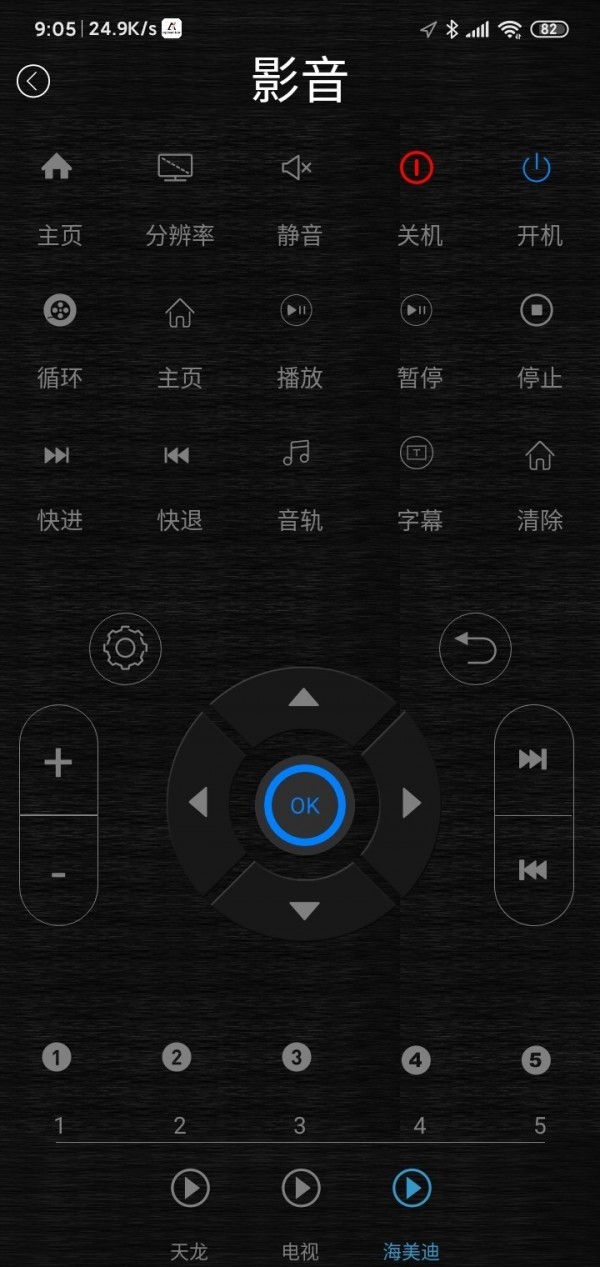Switch to the 天龙 device tab

189,1189
